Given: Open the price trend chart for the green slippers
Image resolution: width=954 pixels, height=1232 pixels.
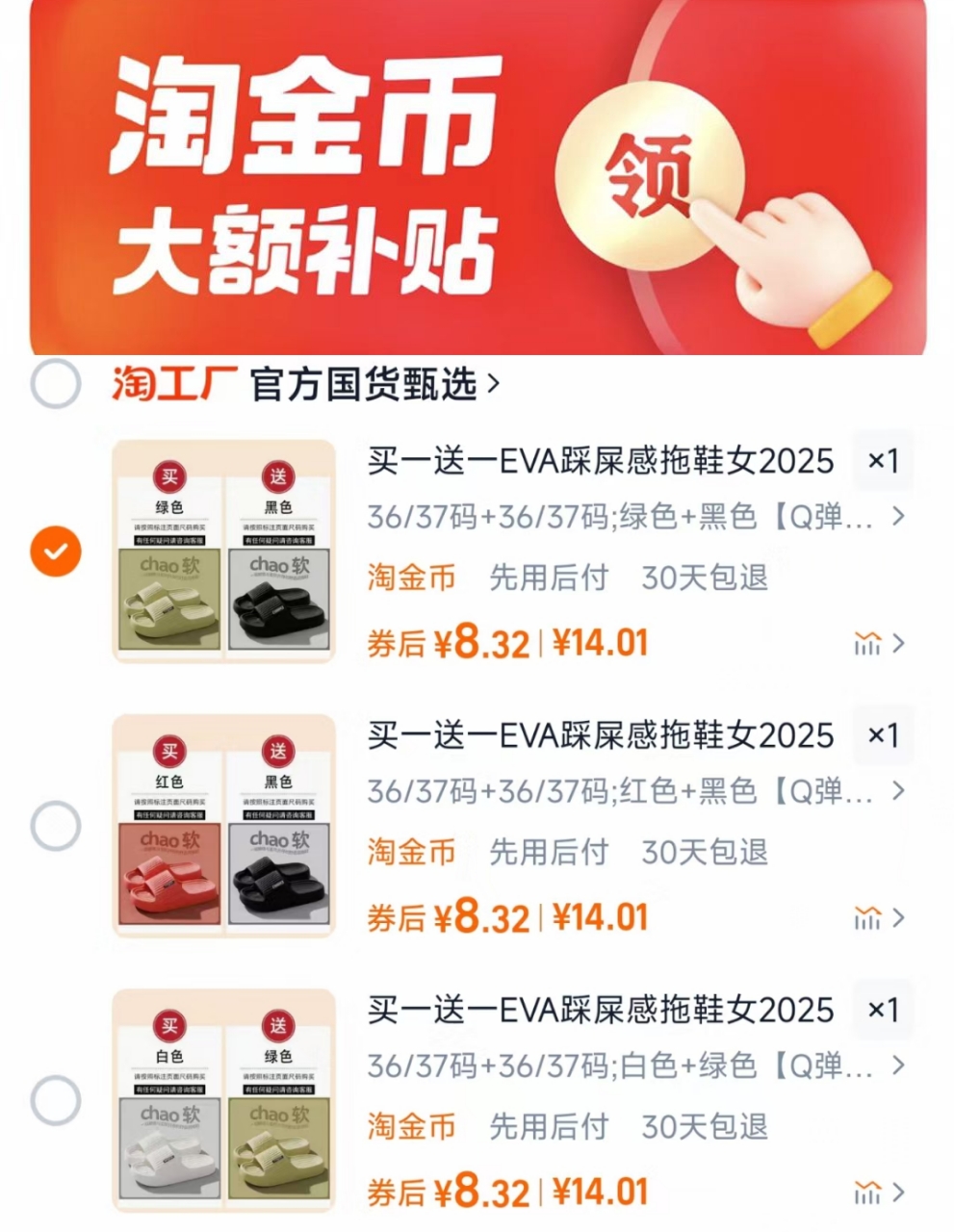Looking at the screenshot, I should tap(869, 643).
